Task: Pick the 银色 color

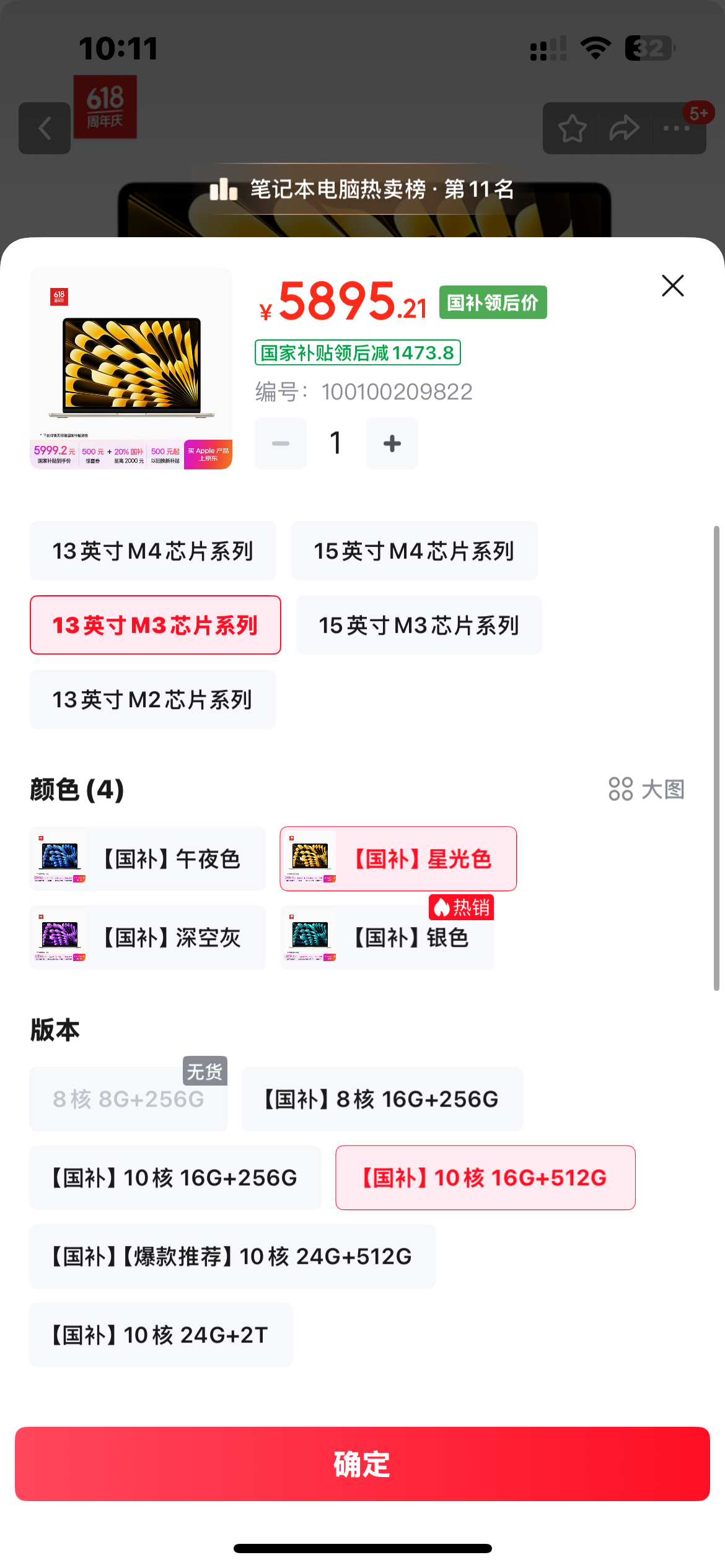Action: [x=387, y=937]
